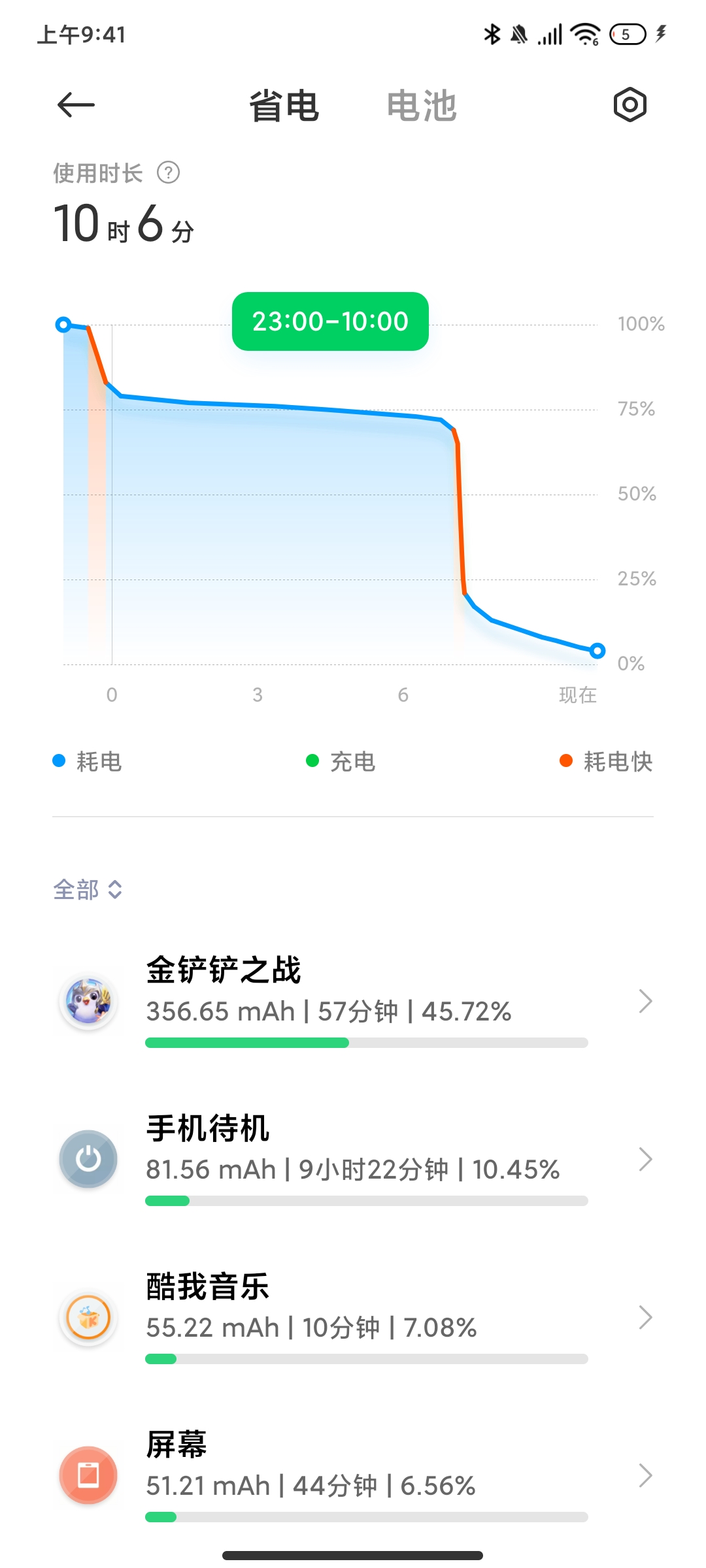View 屏幕 battery consumption details
706x1568 pixels.
point(353,1475)
